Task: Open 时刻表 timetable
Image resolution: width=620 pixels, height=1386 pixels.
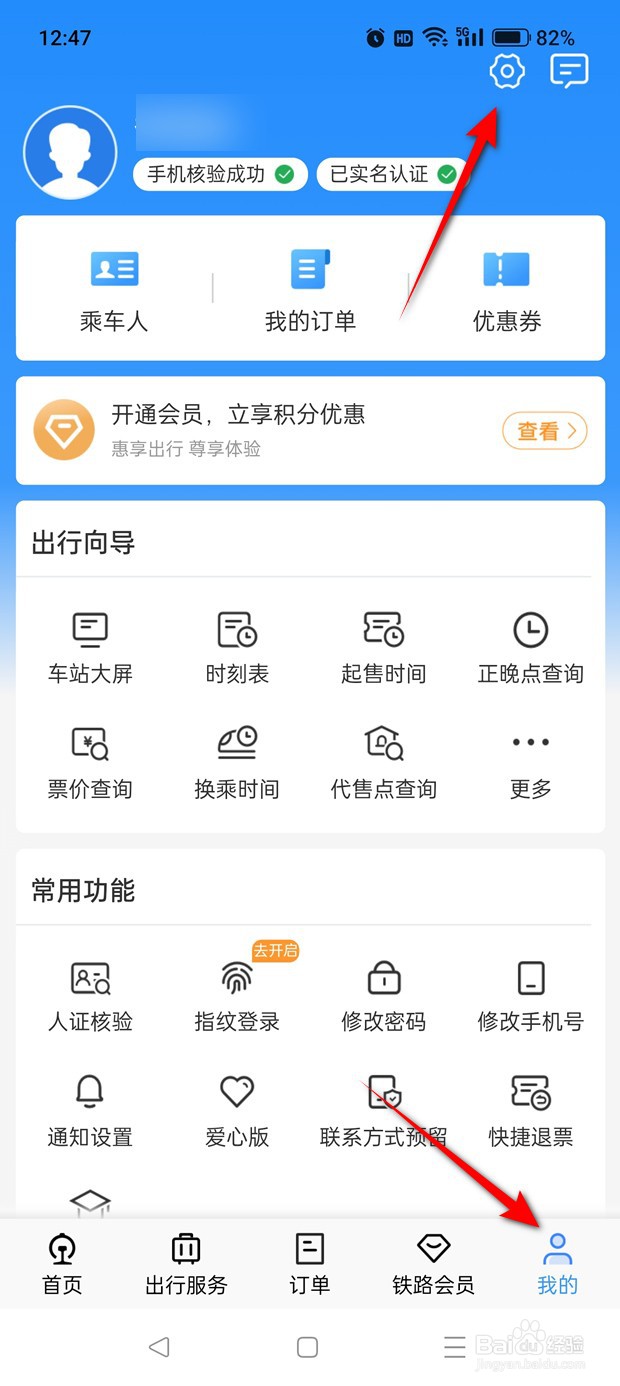Action: [x=237, y=648]
